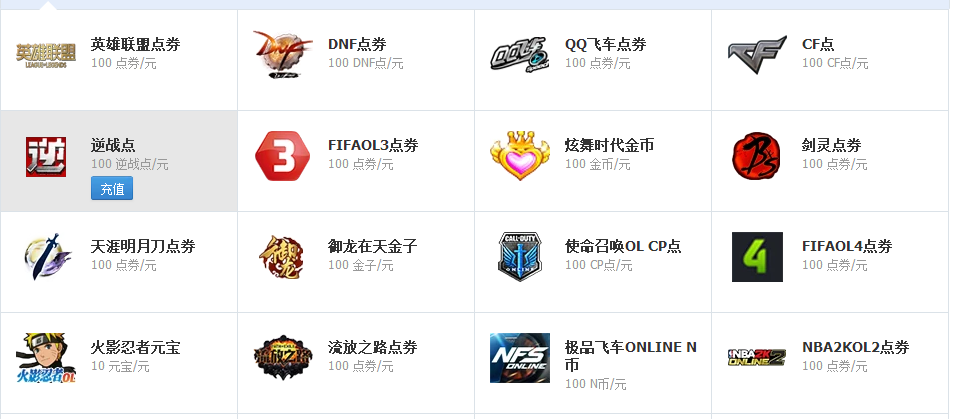The width and height of the screenshot is (953, 419).
Task: Choose 火影忍者元宝 card
Action: [135, 348]
